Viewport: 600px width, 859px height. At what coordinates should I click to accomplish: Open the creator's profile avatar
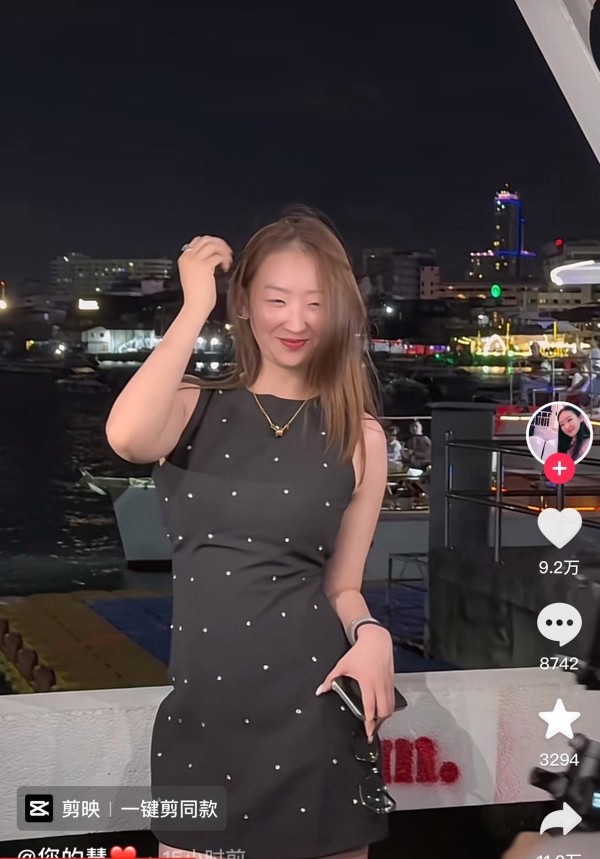tap(559, 432)
